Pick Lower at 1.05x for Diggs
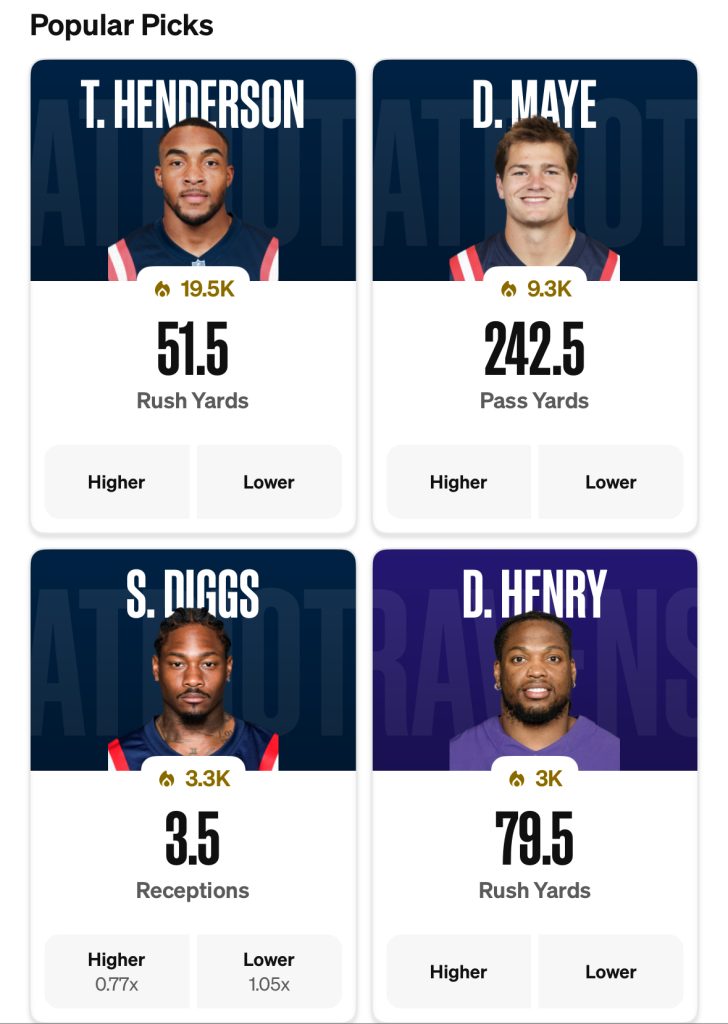The image size is (728, 1024). [x=266, y=969]
